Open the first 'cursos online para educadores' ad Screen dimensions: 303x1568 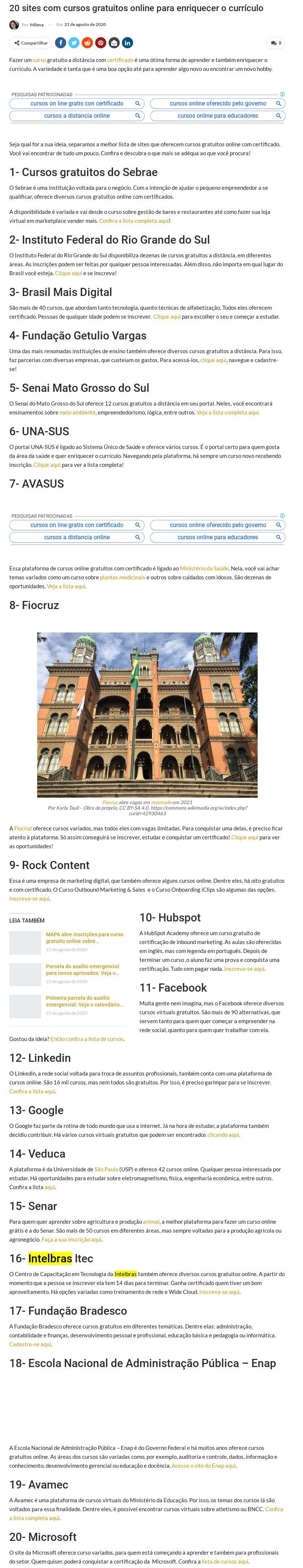[x=217, y=116]
